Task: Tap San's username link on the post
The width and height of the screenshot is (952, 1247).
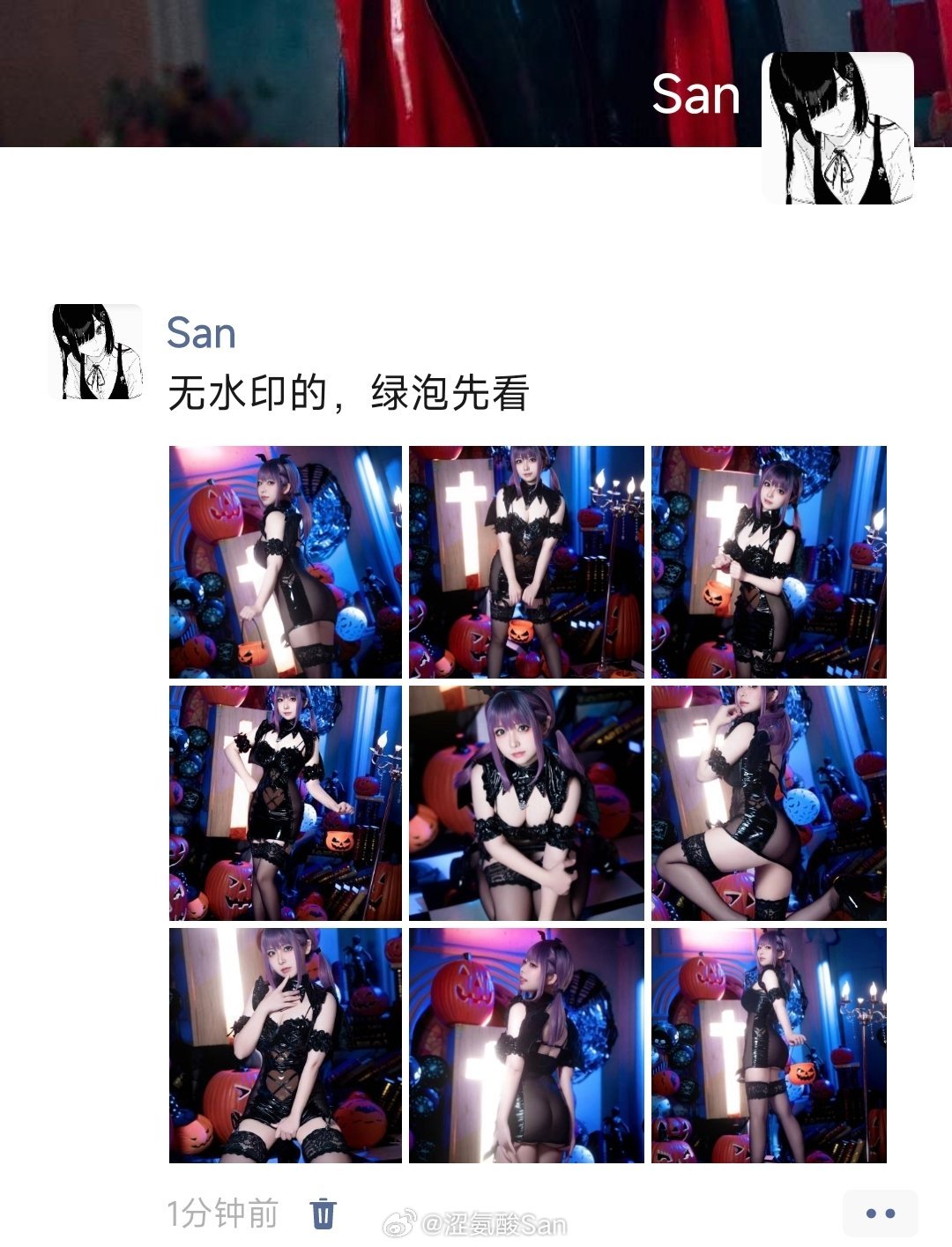Action: click(x=201, y=333)
